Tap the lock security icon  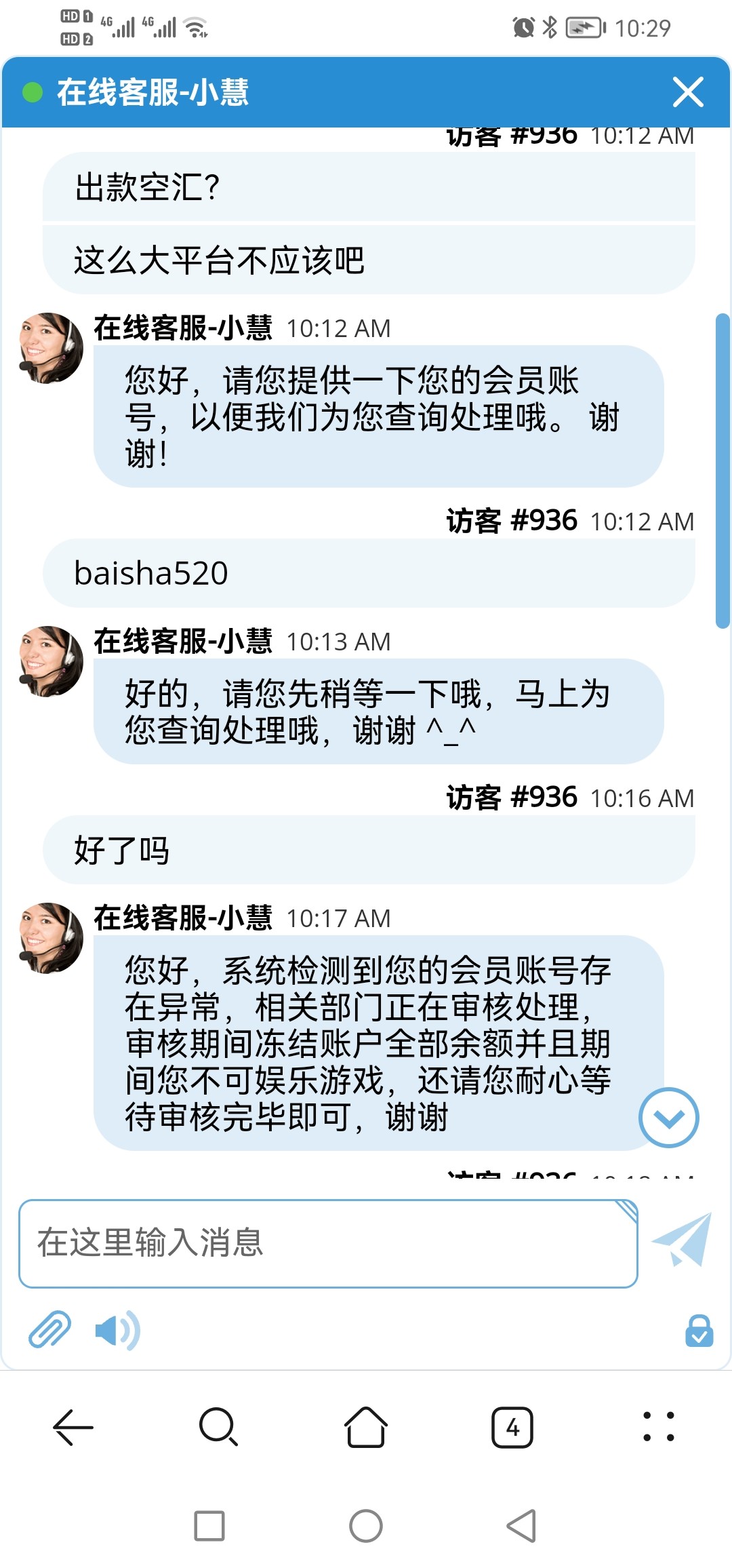click(x=699, y=1331)
